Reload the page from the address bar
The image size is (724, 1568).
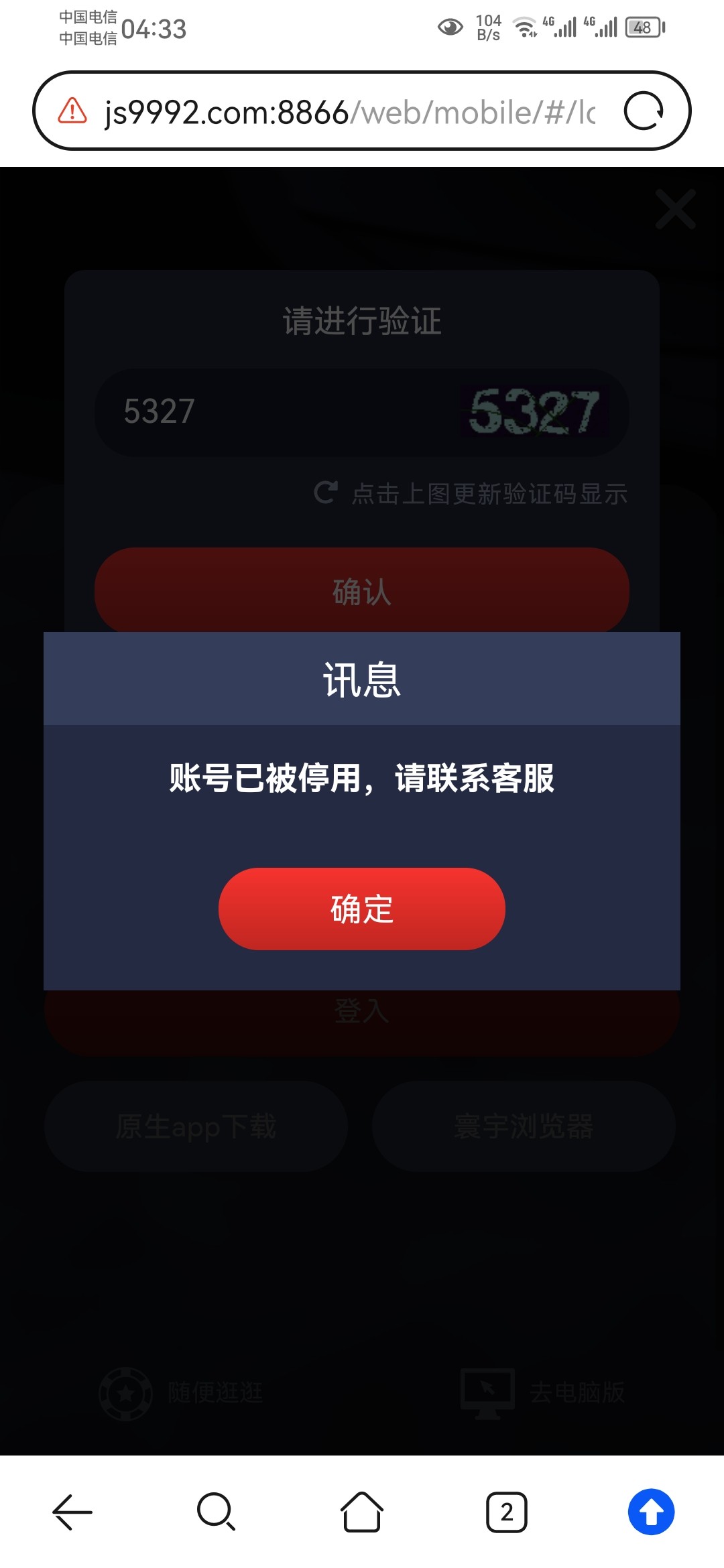point(644,111)
